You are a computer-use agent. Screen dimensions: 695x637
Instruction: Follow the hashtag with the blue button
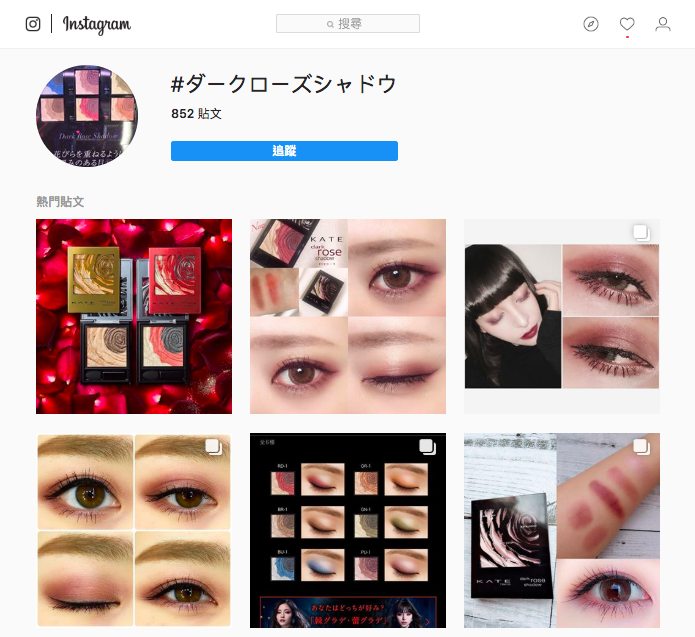click(284, 151)
